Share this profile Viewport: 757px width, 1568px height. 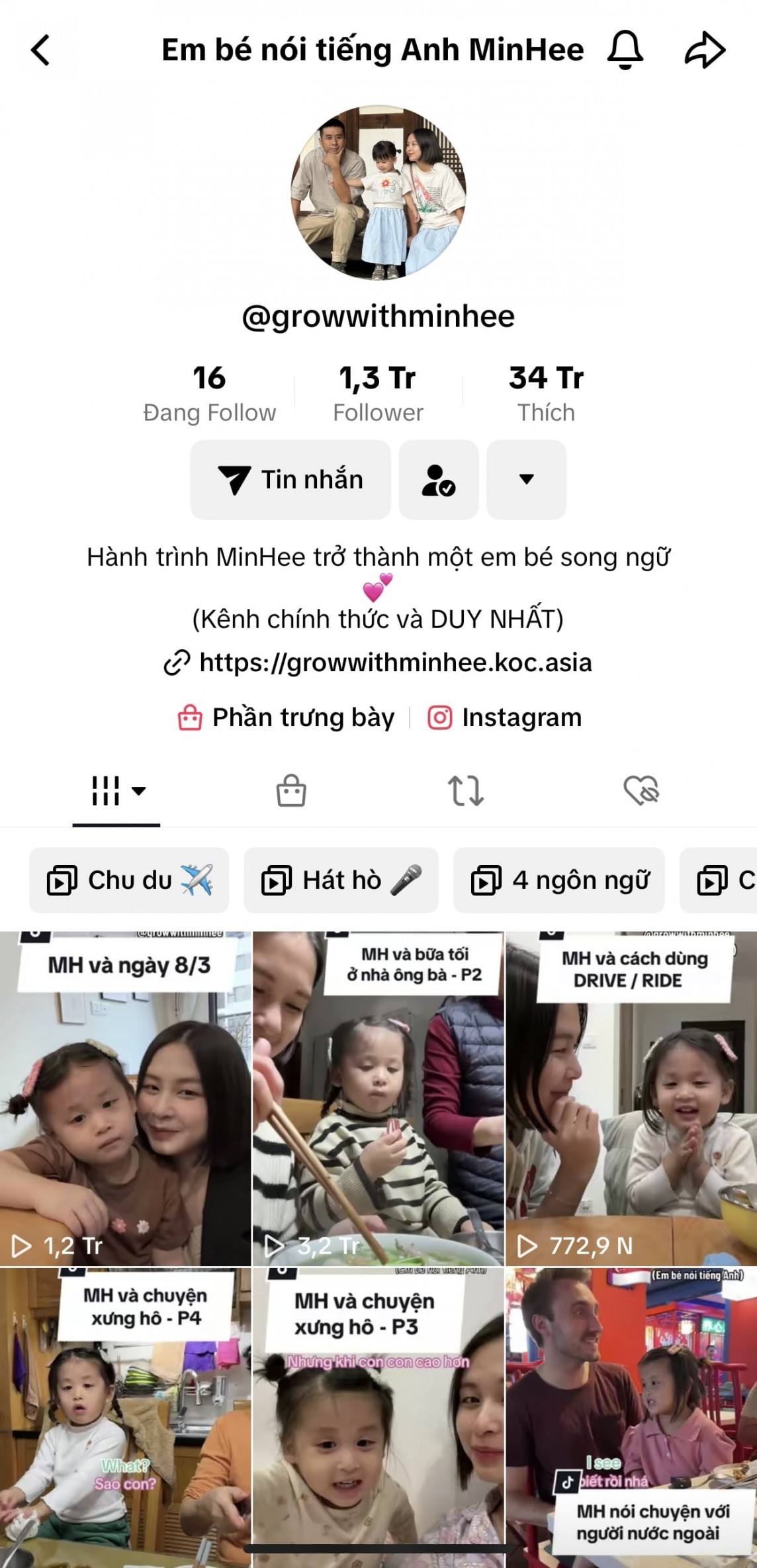704,50
